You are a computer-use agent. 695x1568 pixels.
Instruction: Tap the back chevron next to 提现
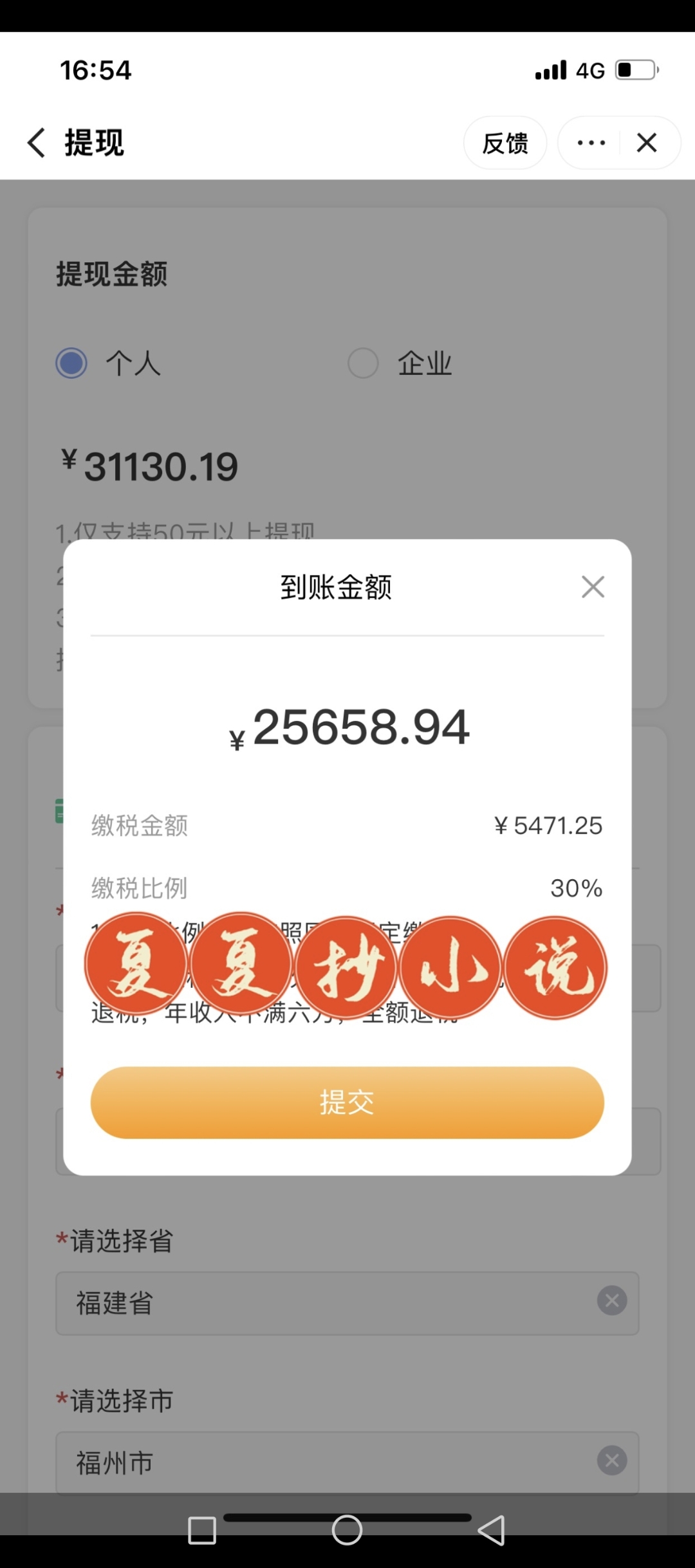pyautogui.click(x=35, y=143)
